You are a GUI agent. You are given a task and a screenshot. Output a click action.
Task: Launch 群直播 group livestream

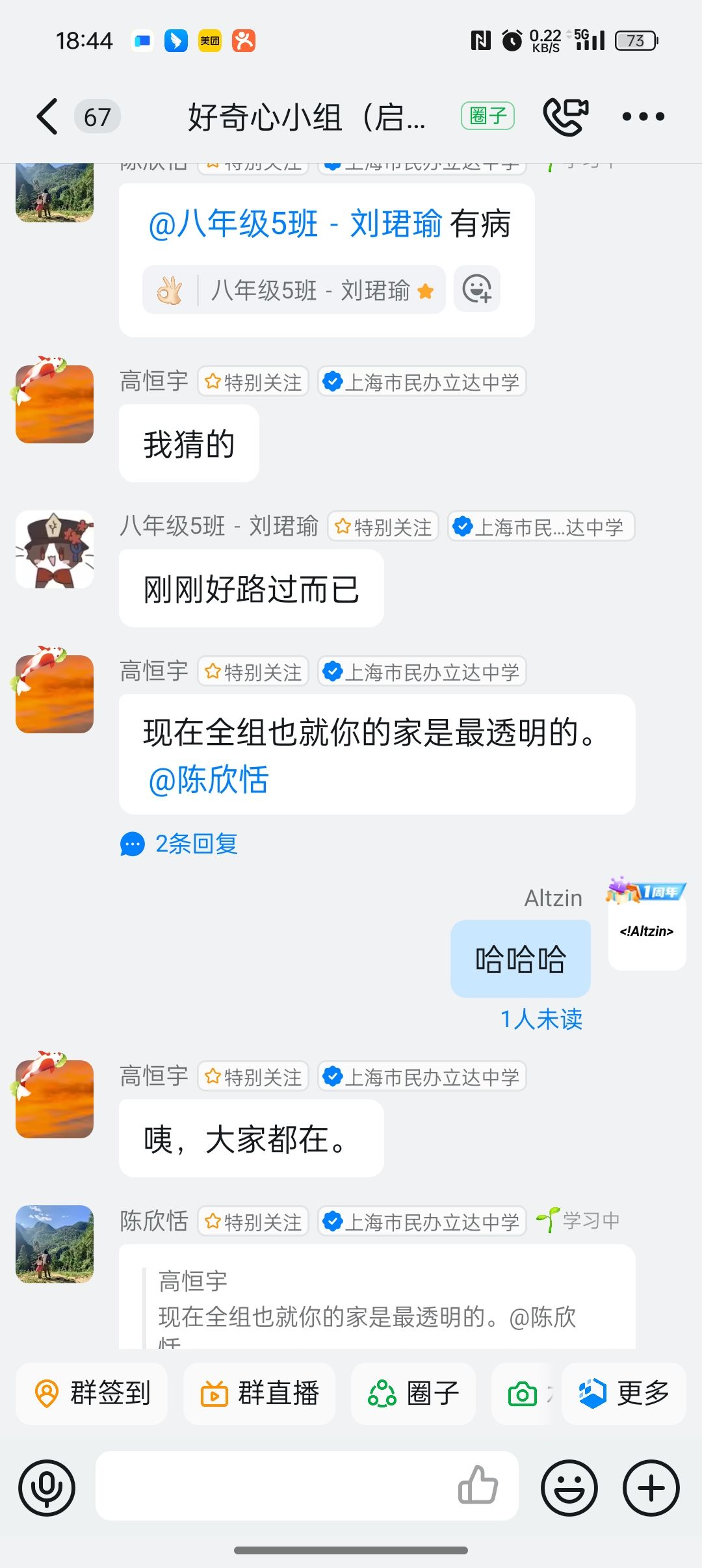[x=259, y=1393]
